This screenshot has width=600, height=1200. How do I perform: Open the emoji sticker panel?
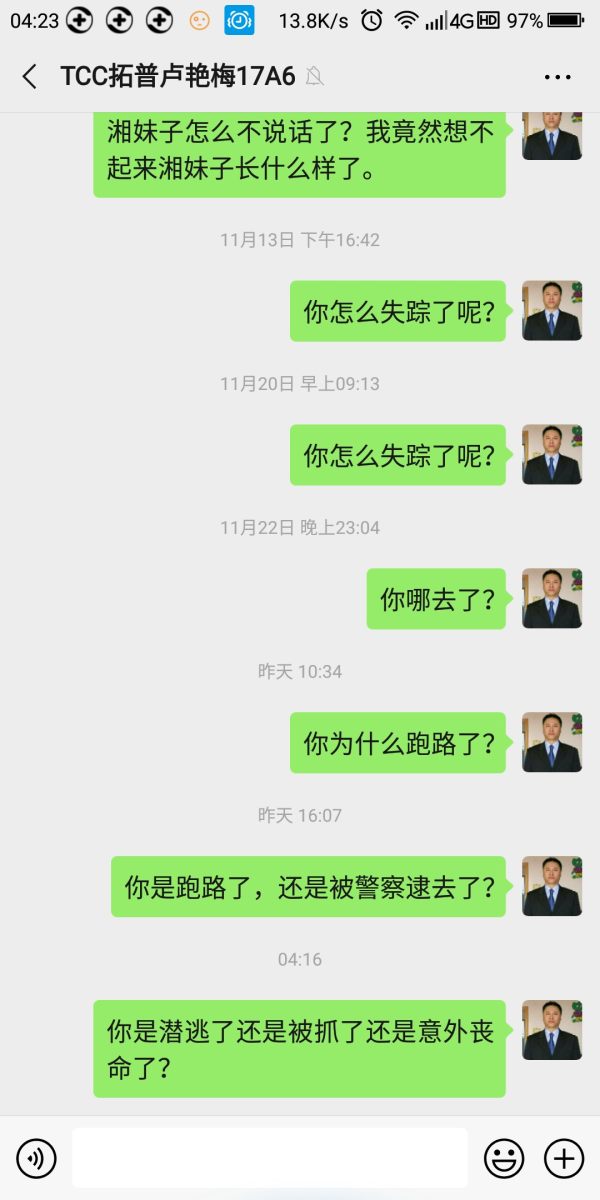tap(504, 1158)
